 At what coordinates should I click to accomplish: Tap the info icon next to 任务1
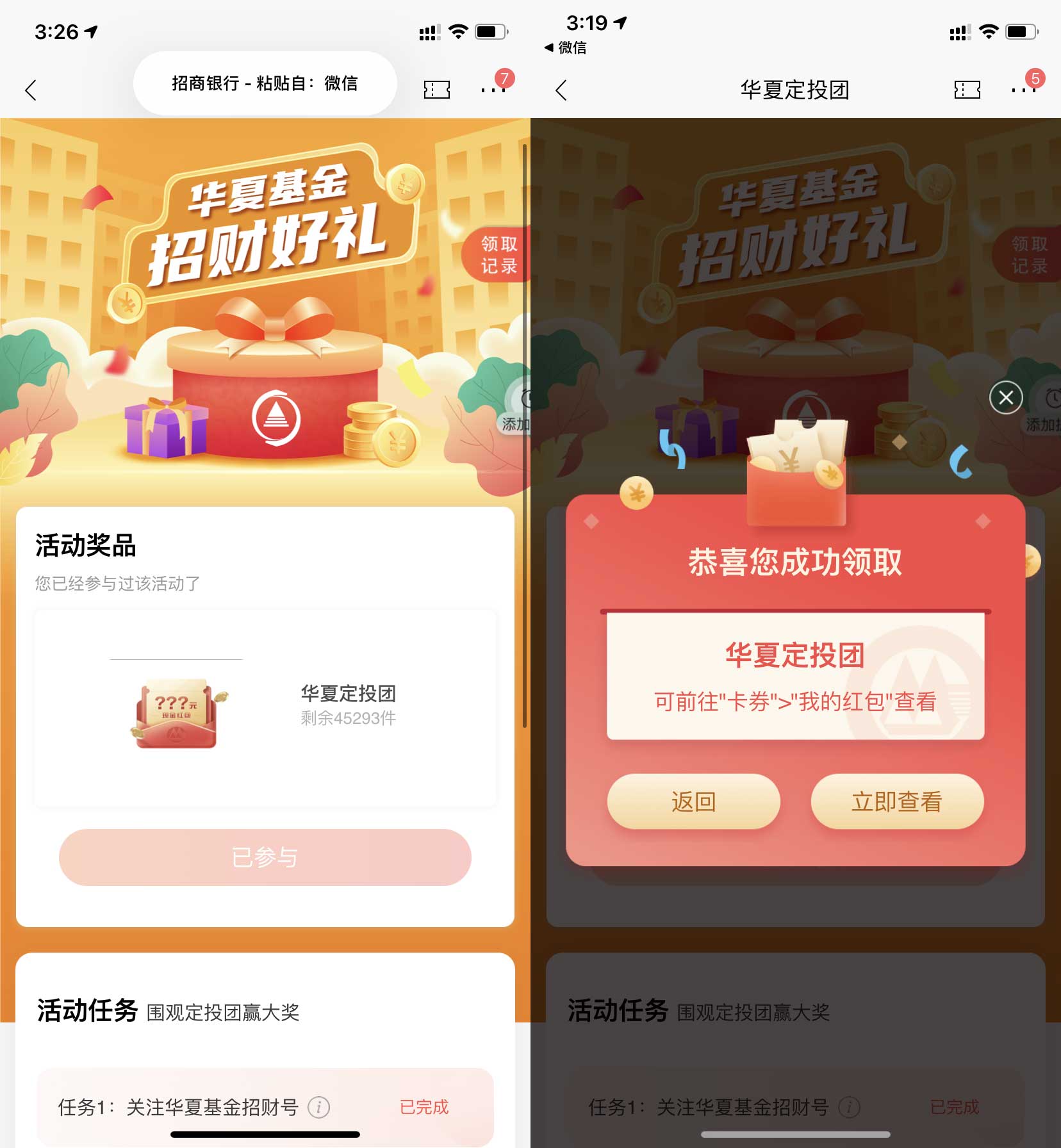click(x=318, y=1106)
